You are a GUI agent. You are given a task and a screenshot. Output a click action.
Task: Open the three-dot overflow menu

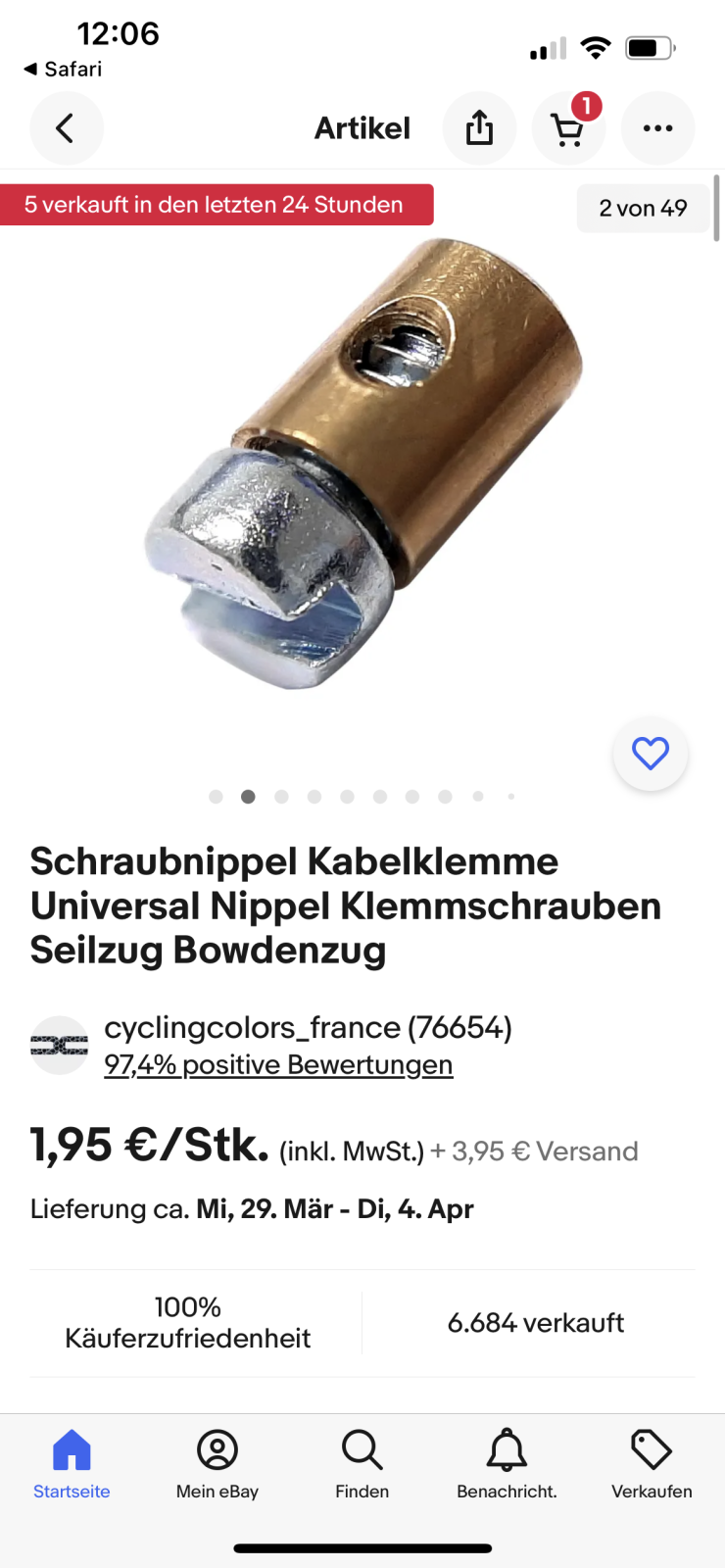click(657, 128)
